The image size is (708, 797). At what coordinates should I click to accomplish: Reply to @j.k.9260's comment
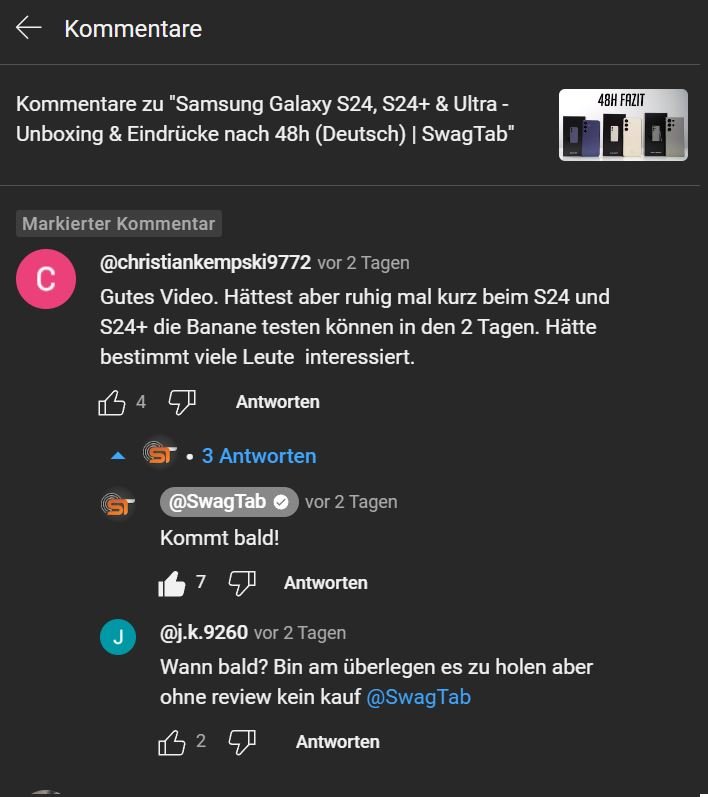tap(338, 742)
